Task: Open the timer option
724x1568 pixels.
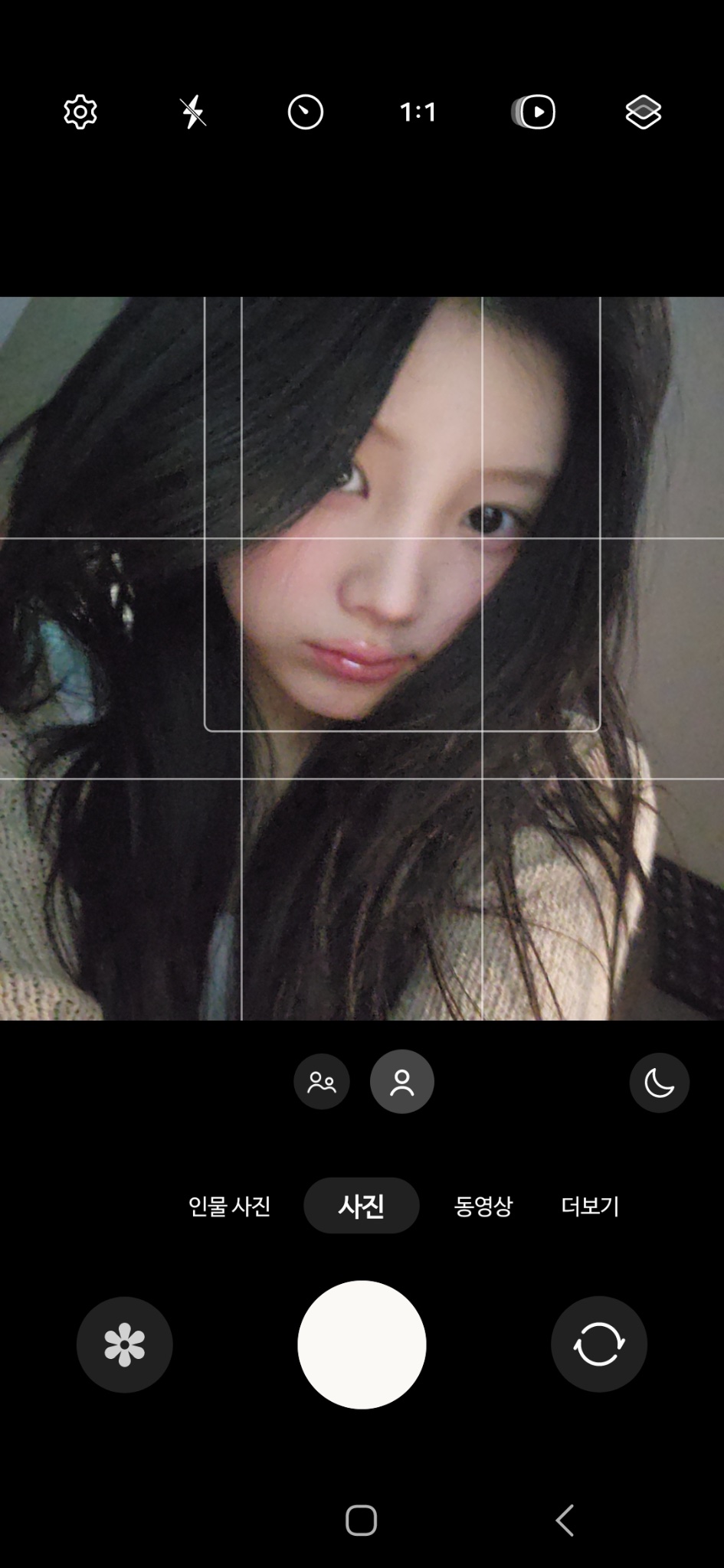Action: (x=306, y=113)
